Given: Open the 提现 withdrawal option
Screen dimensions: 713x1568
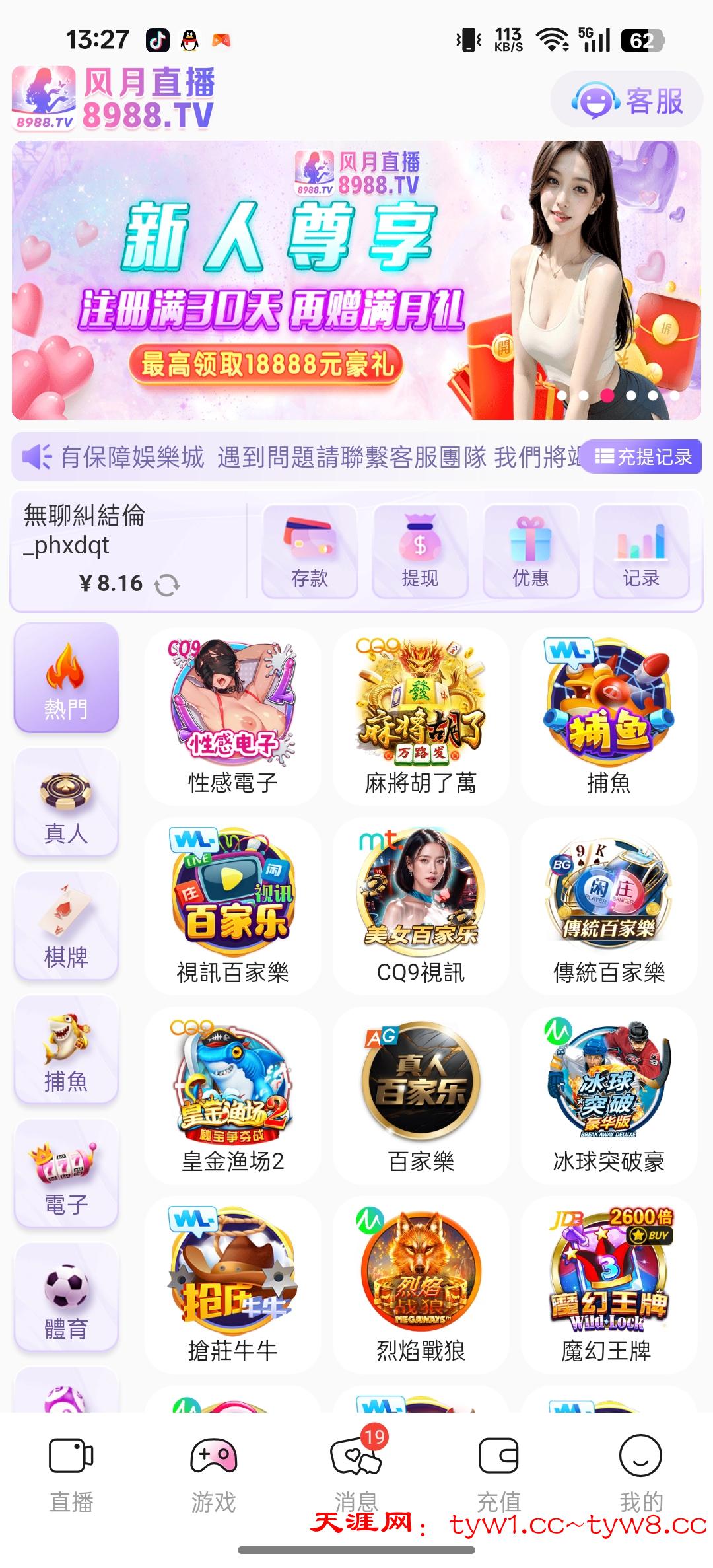Looking at the screenshot, I should coord(420,552).
